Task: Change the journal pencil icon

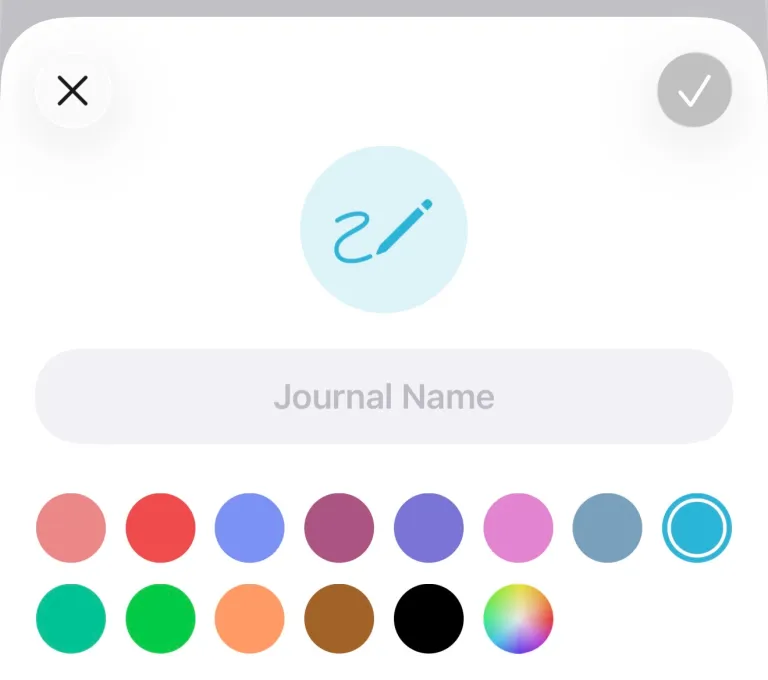Action: pos(384,230)
